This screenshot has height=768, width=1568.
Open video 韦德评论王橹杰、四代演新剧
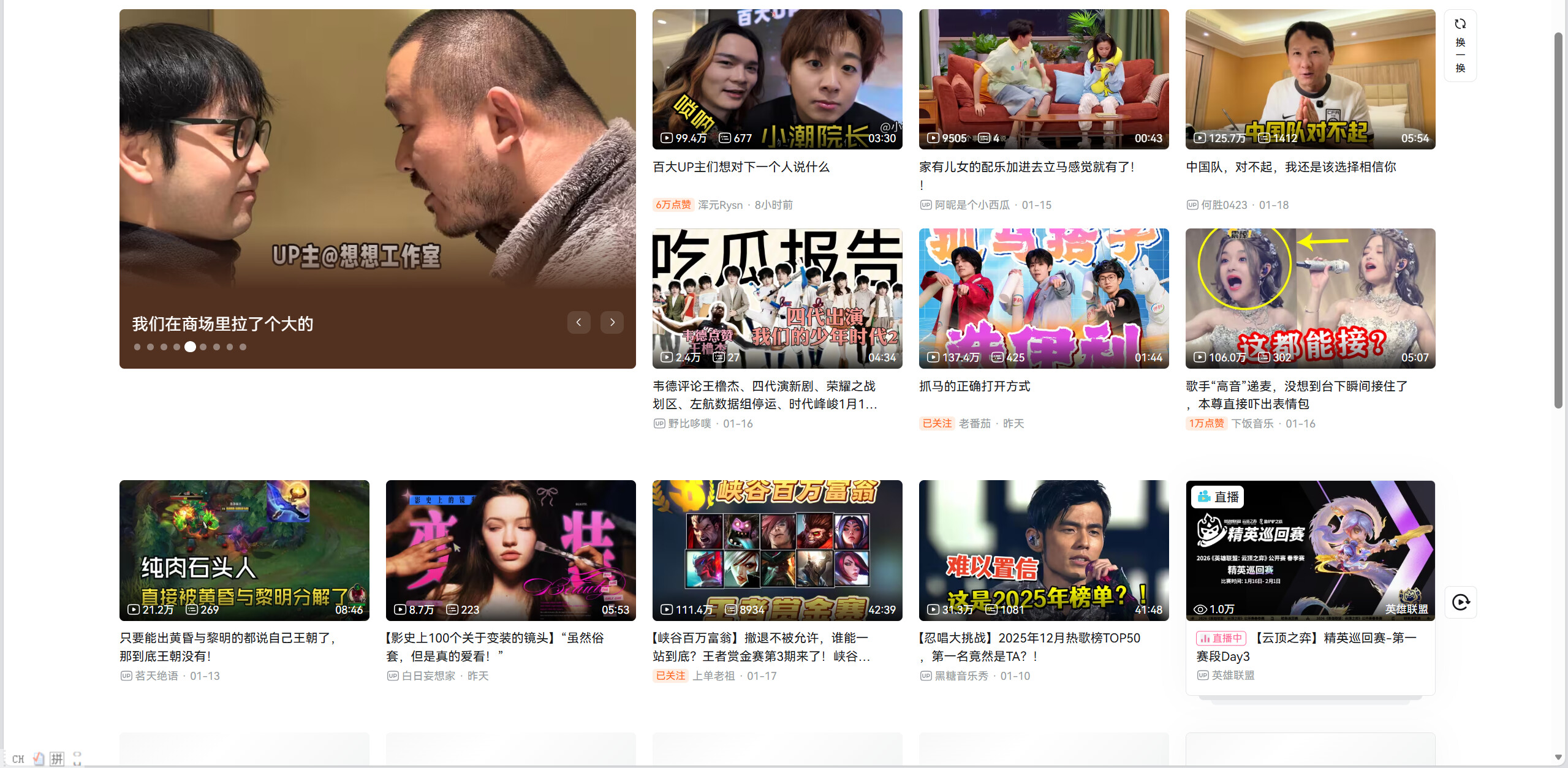777,299
